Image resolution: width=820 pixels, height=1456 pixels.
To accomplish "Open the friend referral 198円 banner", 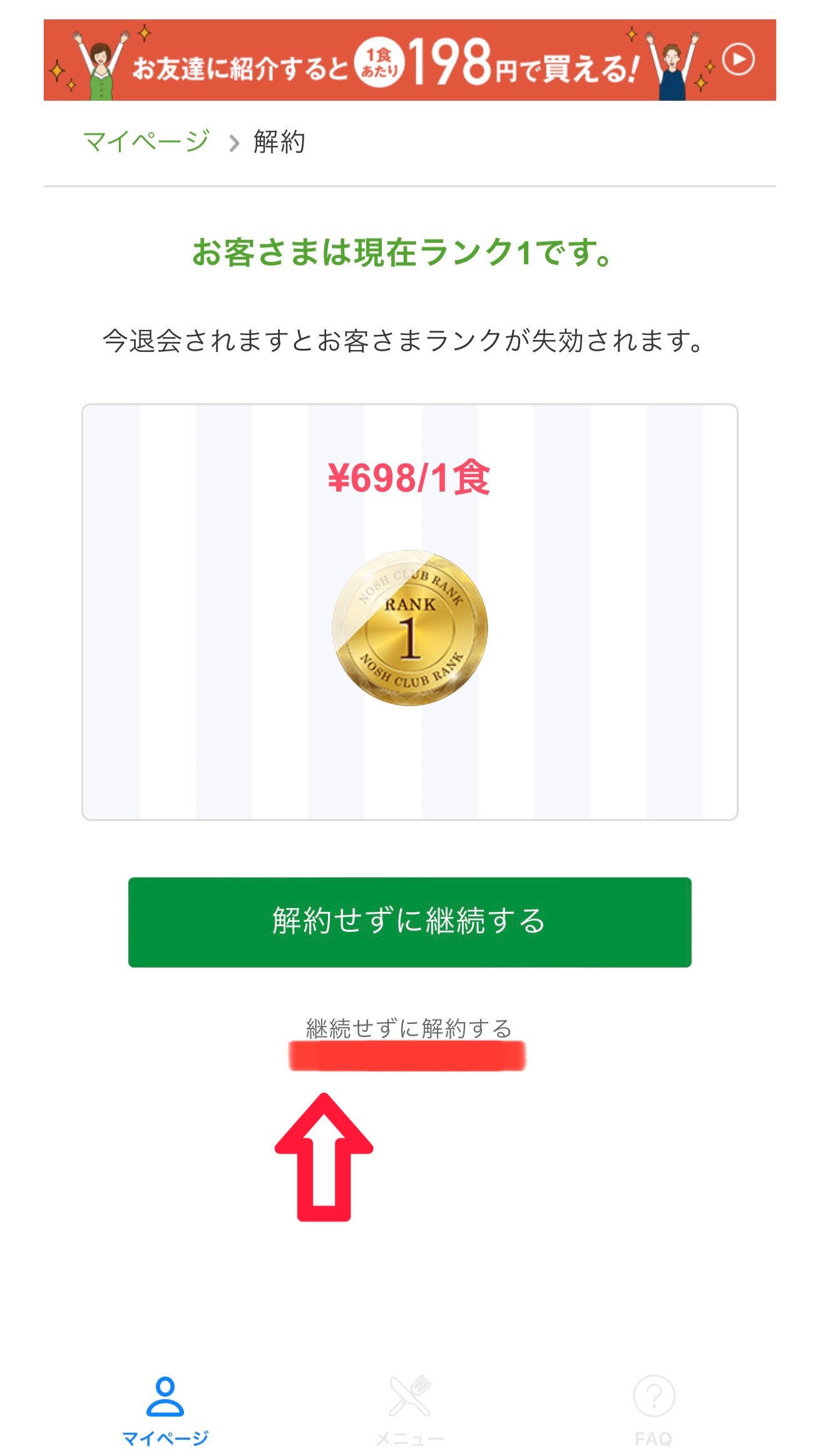I will click(x=409, y=60).
